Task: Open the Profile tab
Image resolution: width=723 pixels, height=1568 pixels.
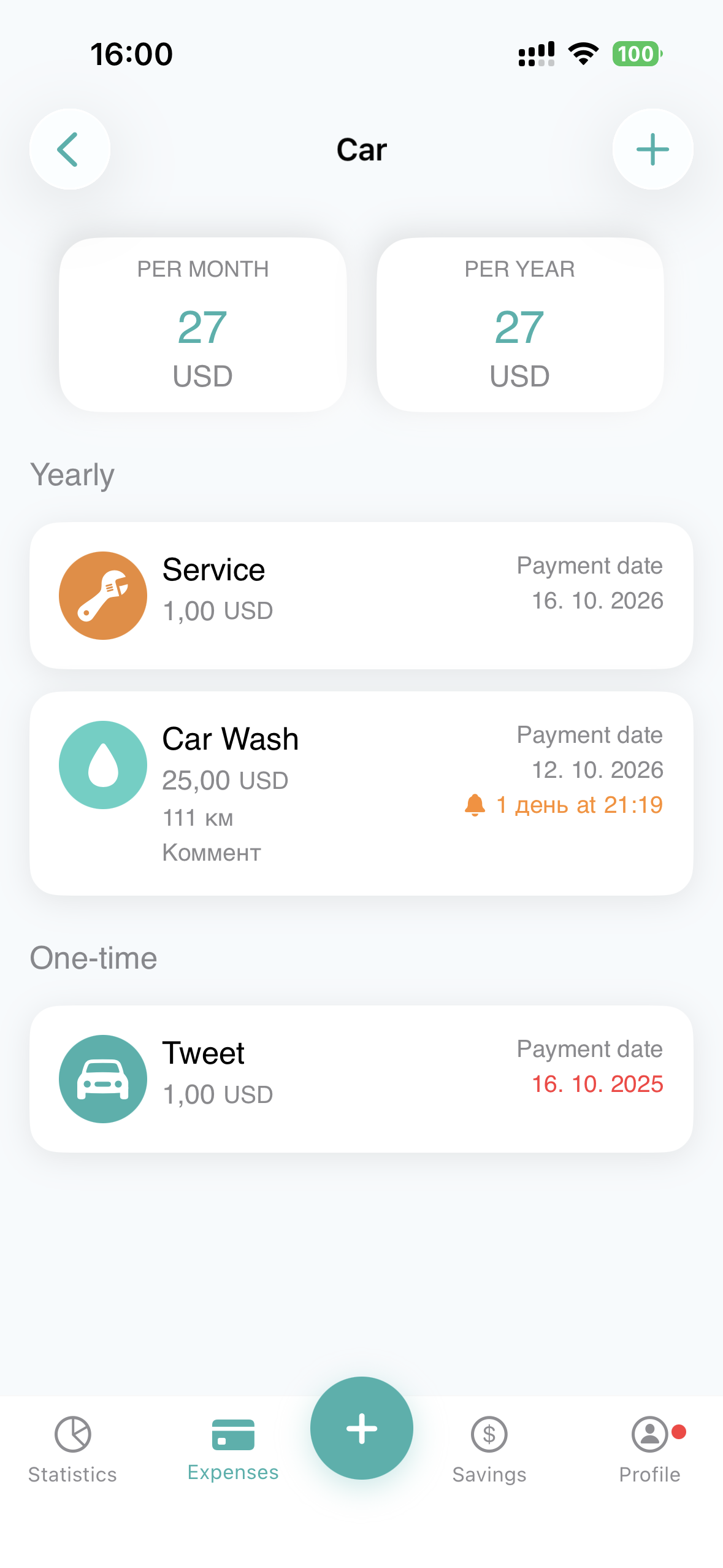Action: (650, 1447)
